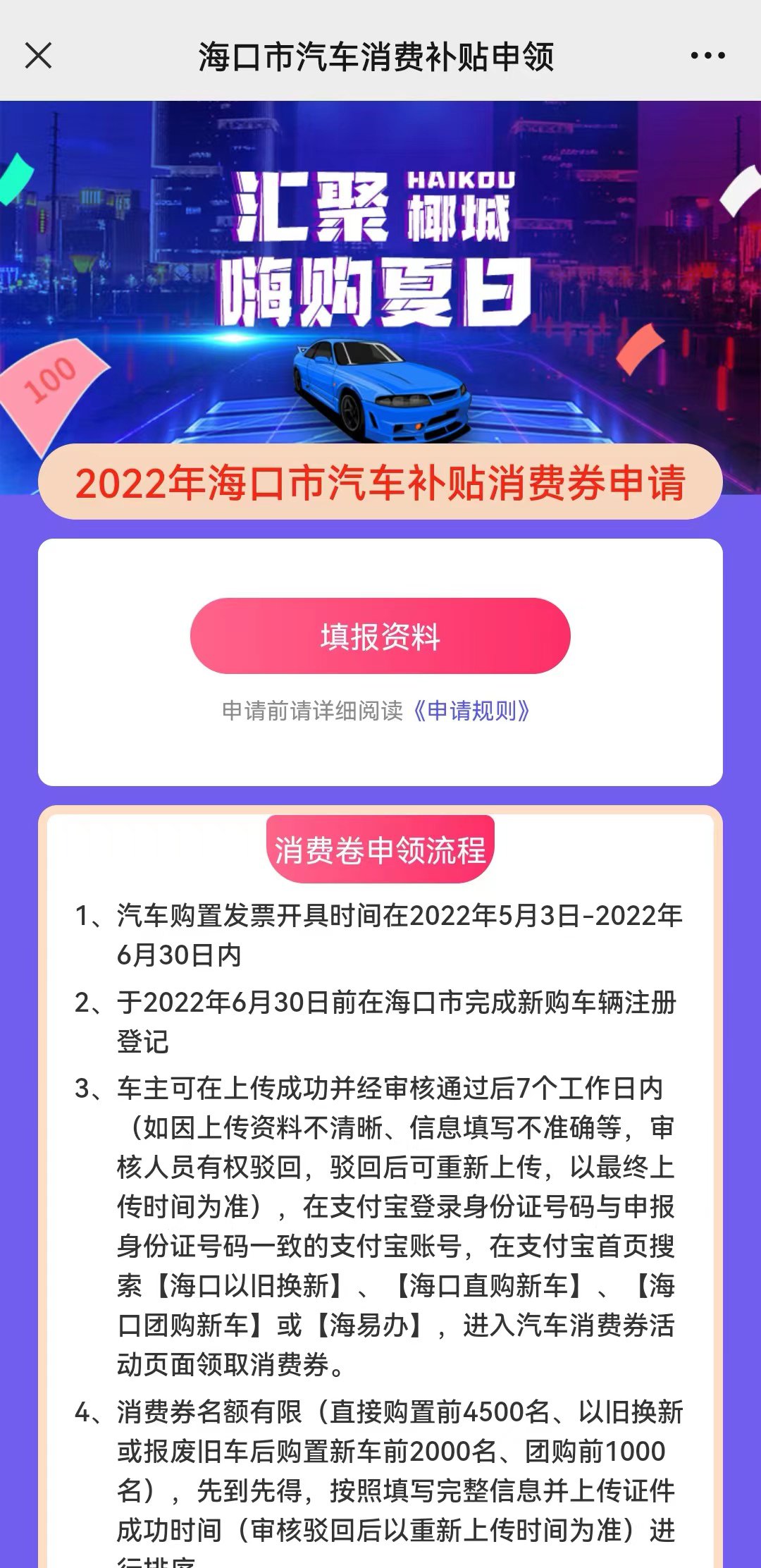Close the 海口市汽车消费补贴申领 page
761x1568 pixels.
39,56
